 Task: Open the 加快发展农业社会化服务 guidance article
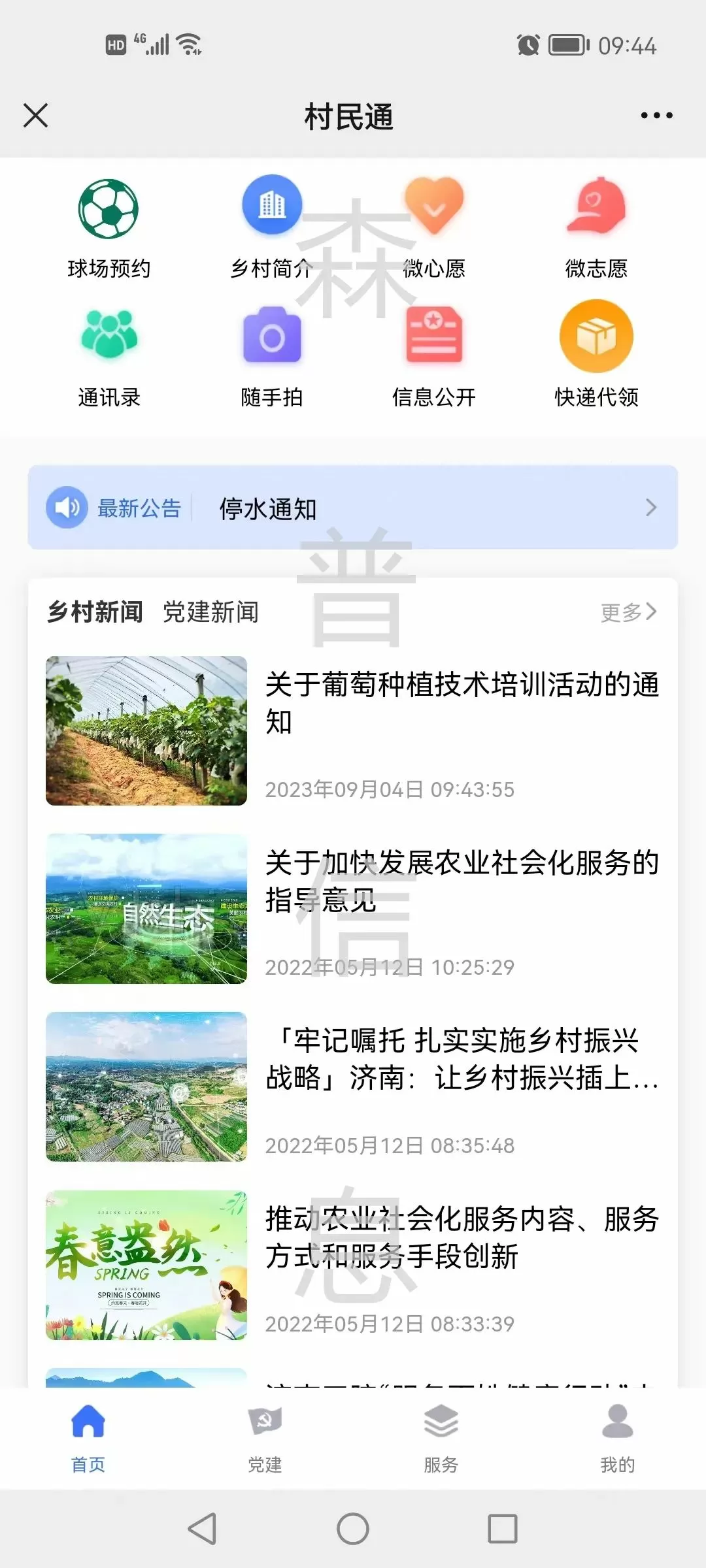[462, 881]
